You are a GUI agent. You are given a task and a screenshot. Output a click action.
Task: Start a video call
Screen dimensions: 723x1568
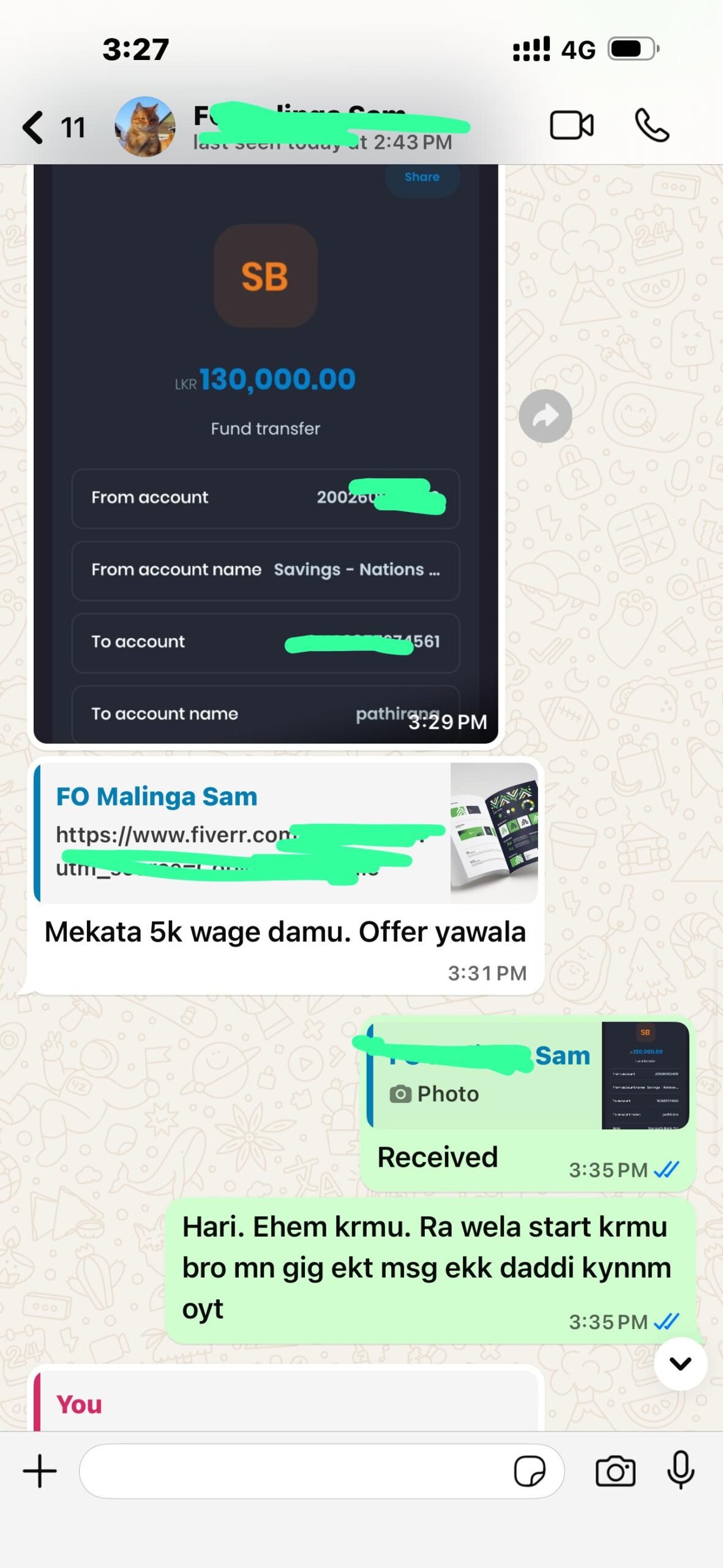[571, 126]
